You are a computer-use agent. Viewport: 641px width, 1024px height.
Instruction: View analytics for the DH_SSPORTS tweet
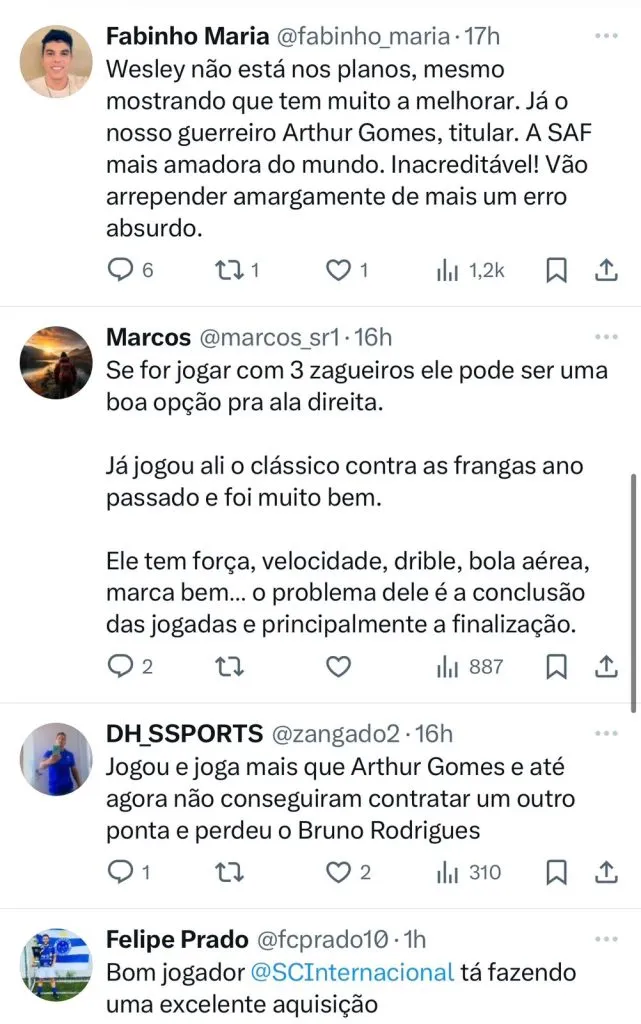pyautogui.click(x=447, y=872)
